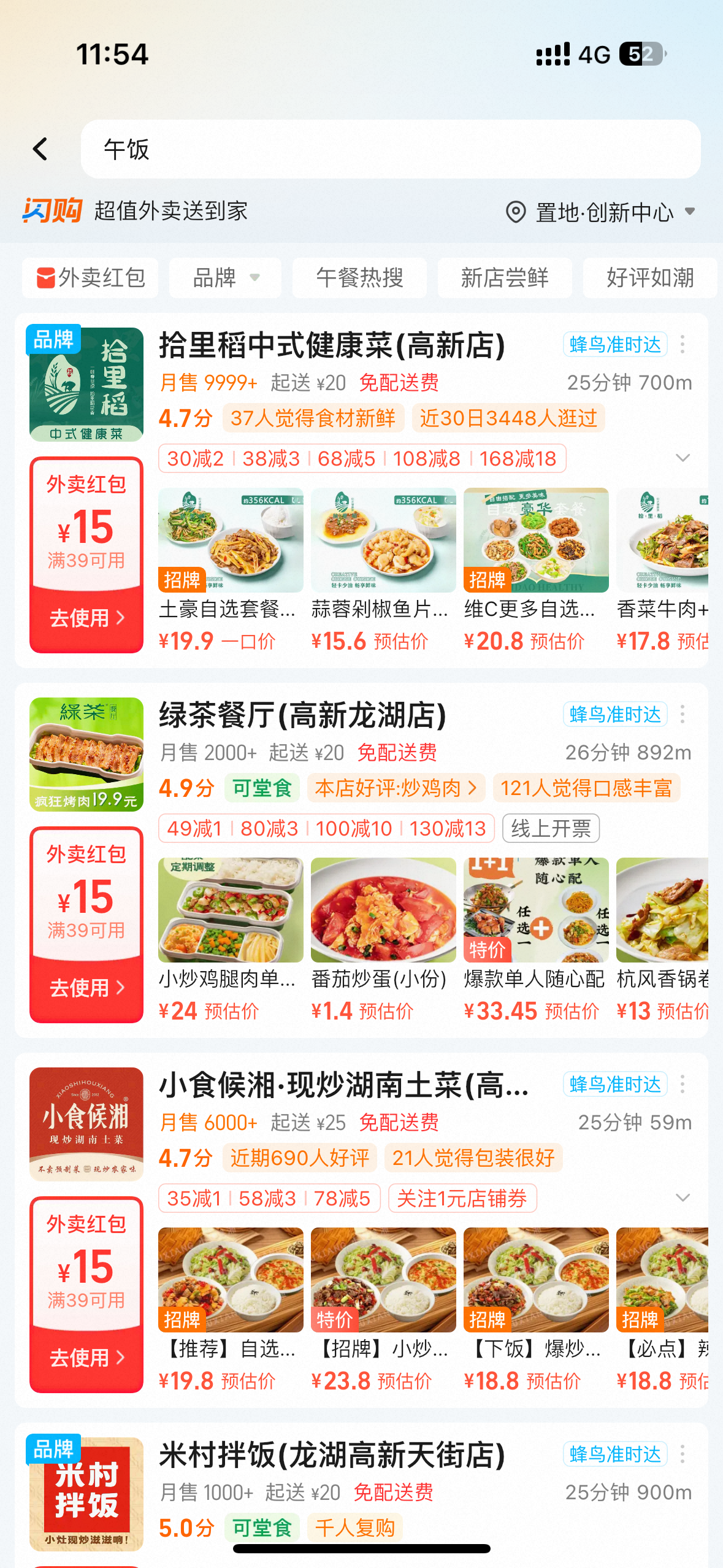Expand discounts for 拾里稻中式健康菜
Viewport: 723px width, 1568px height.
683,458
